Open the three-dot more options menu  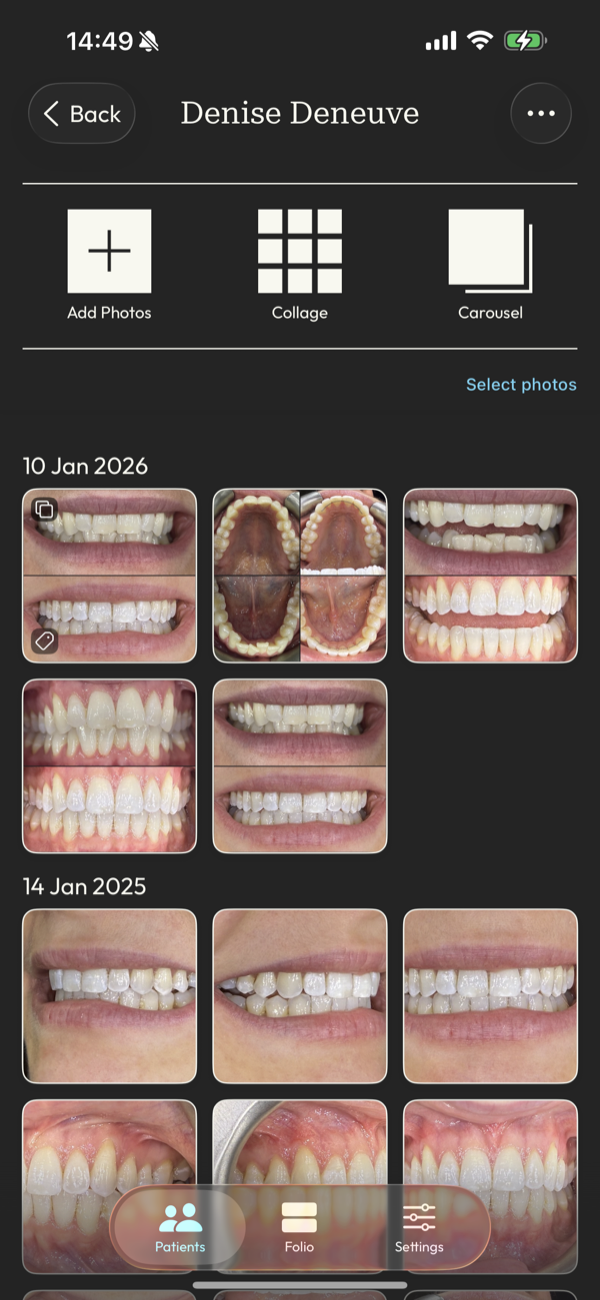pyautogui.click(x=541, y=114)
